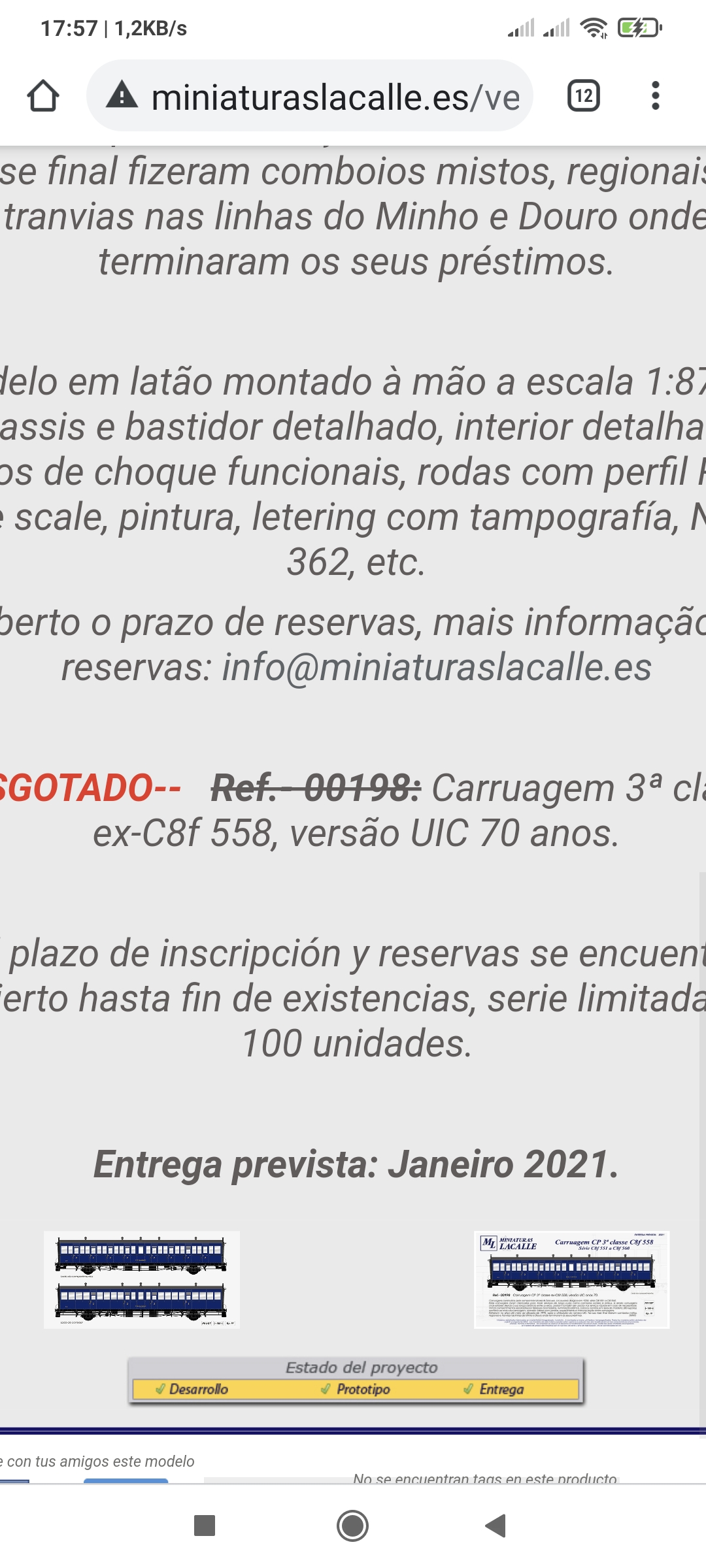
Task: Open the browser overflow menu
Action: click(x=655, y=96)
